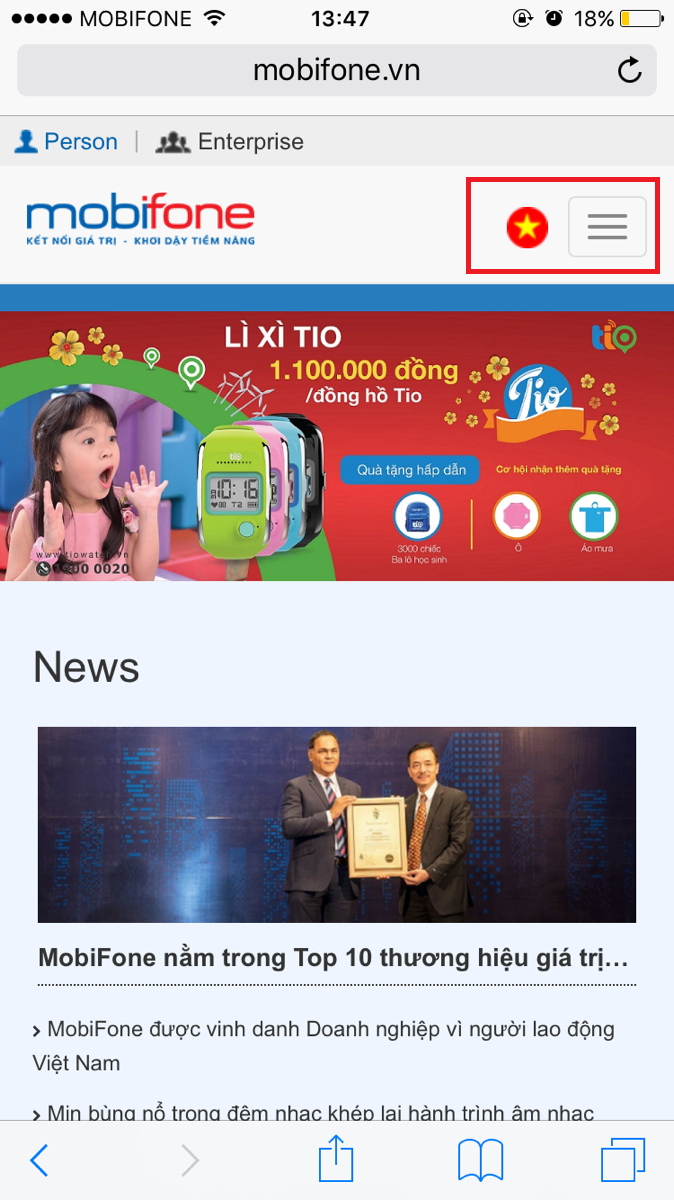Reload the page
674x1200 pixels.
629,71
